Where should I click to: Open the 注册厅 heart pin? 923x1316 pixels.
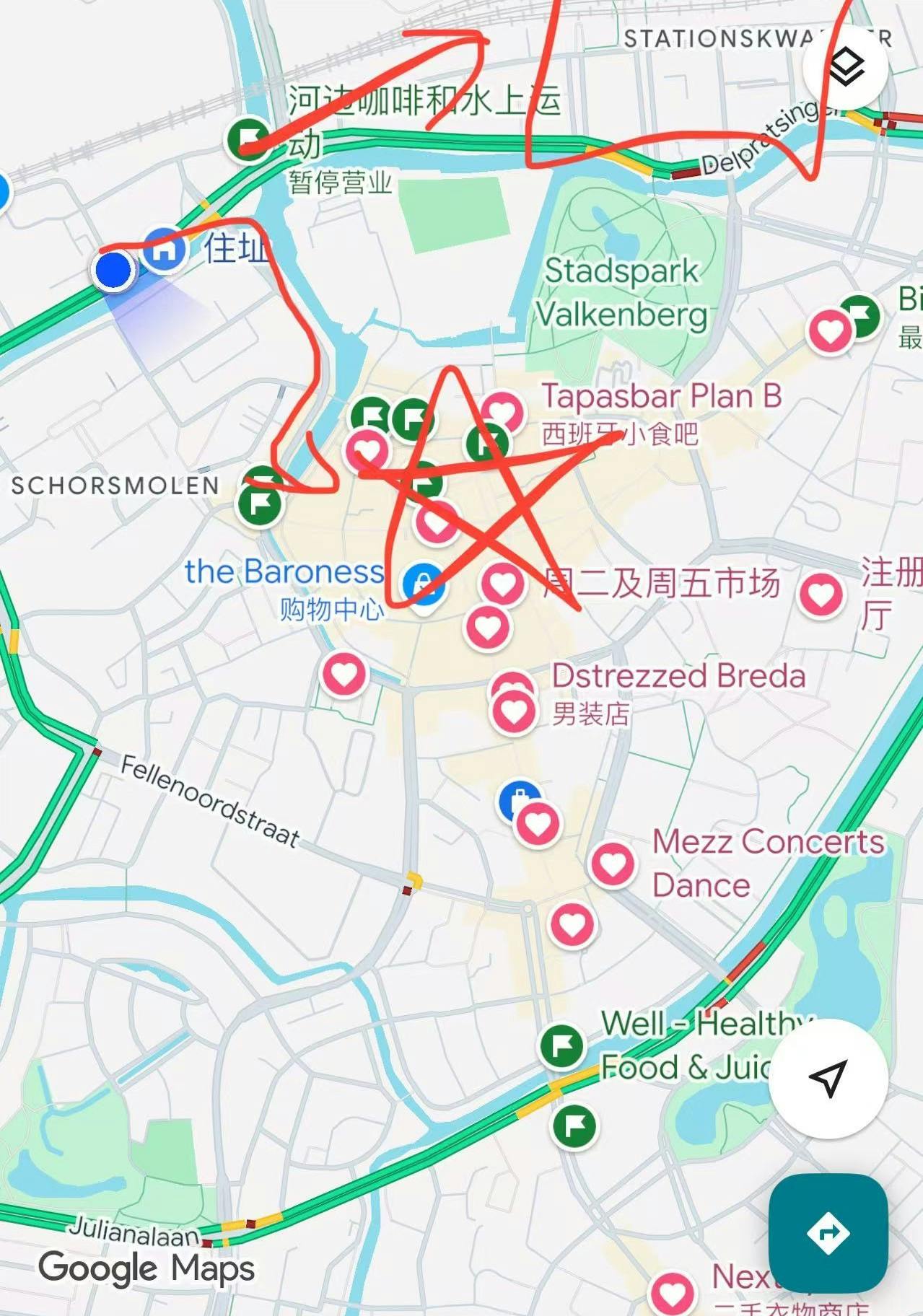(x=821, y=595)
